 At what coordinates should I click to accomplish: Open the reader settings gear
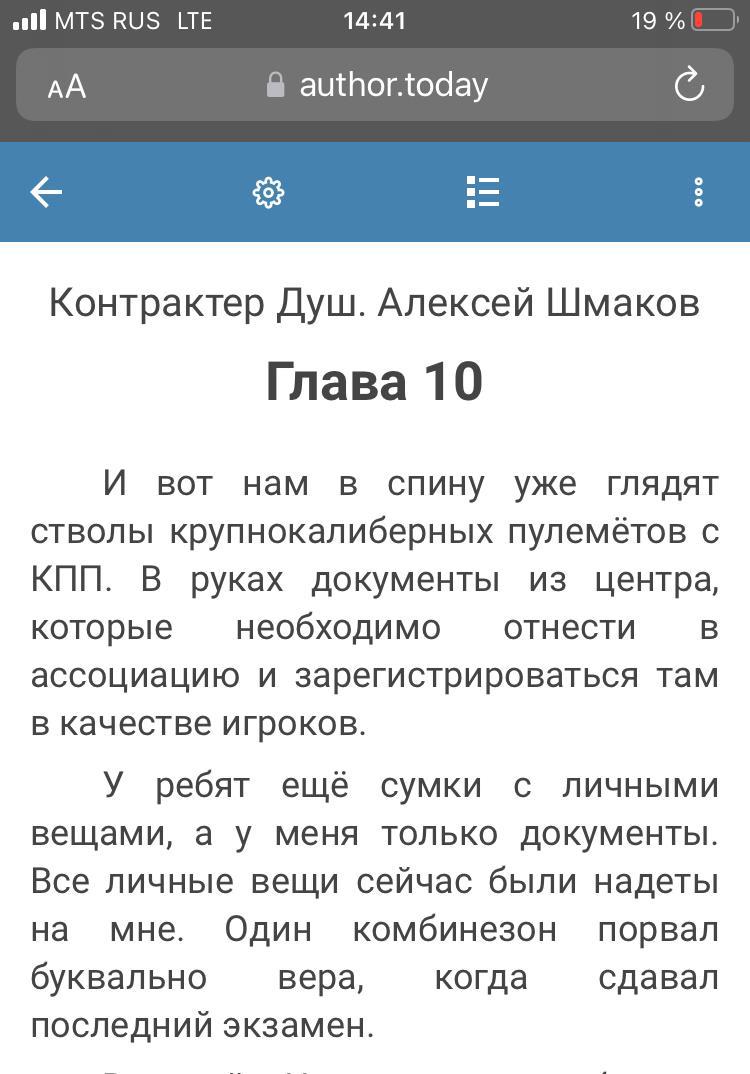[x=268, y=192]
